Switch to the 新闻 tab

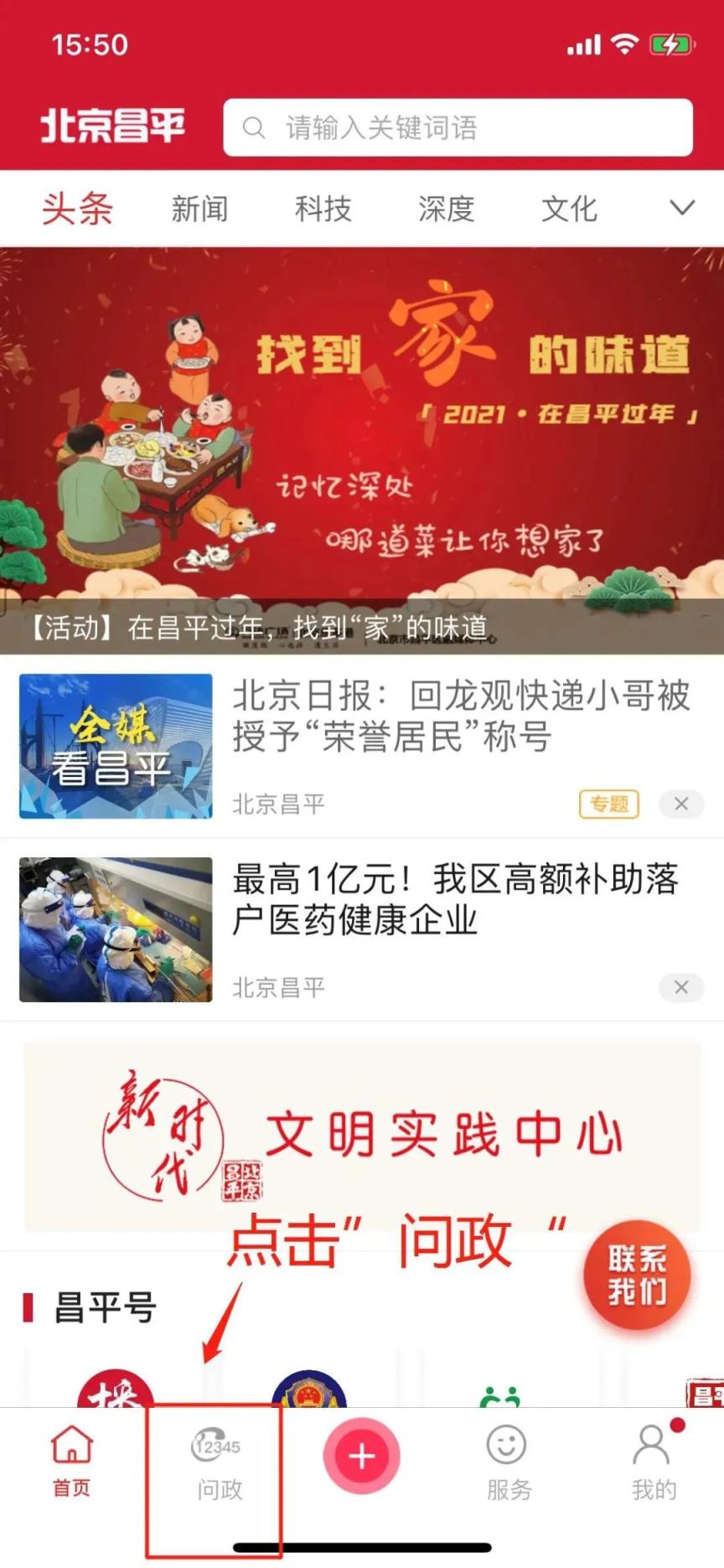(200, 210)
